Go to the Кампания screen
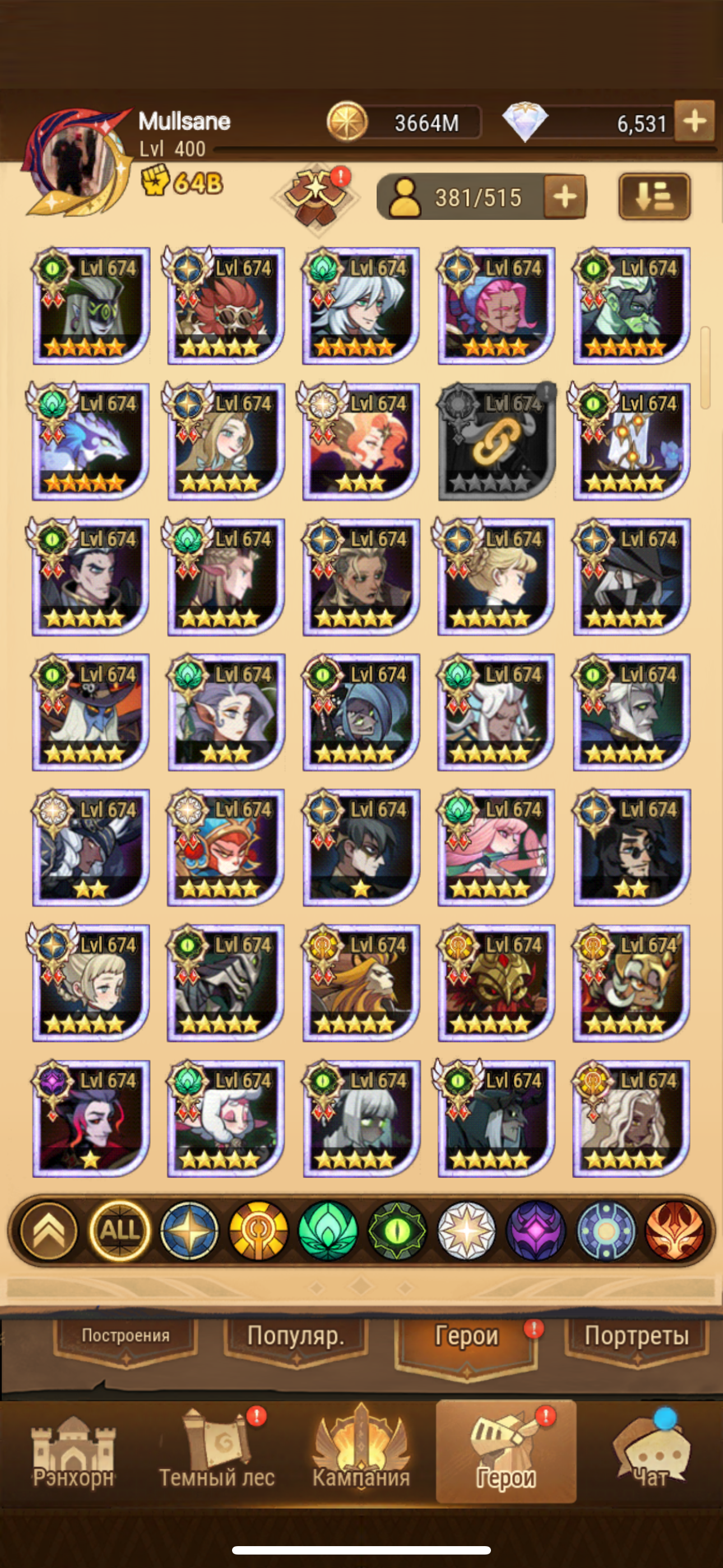Image resolution: width=723 pixels, height=1568 pixels. (361, 1452)
